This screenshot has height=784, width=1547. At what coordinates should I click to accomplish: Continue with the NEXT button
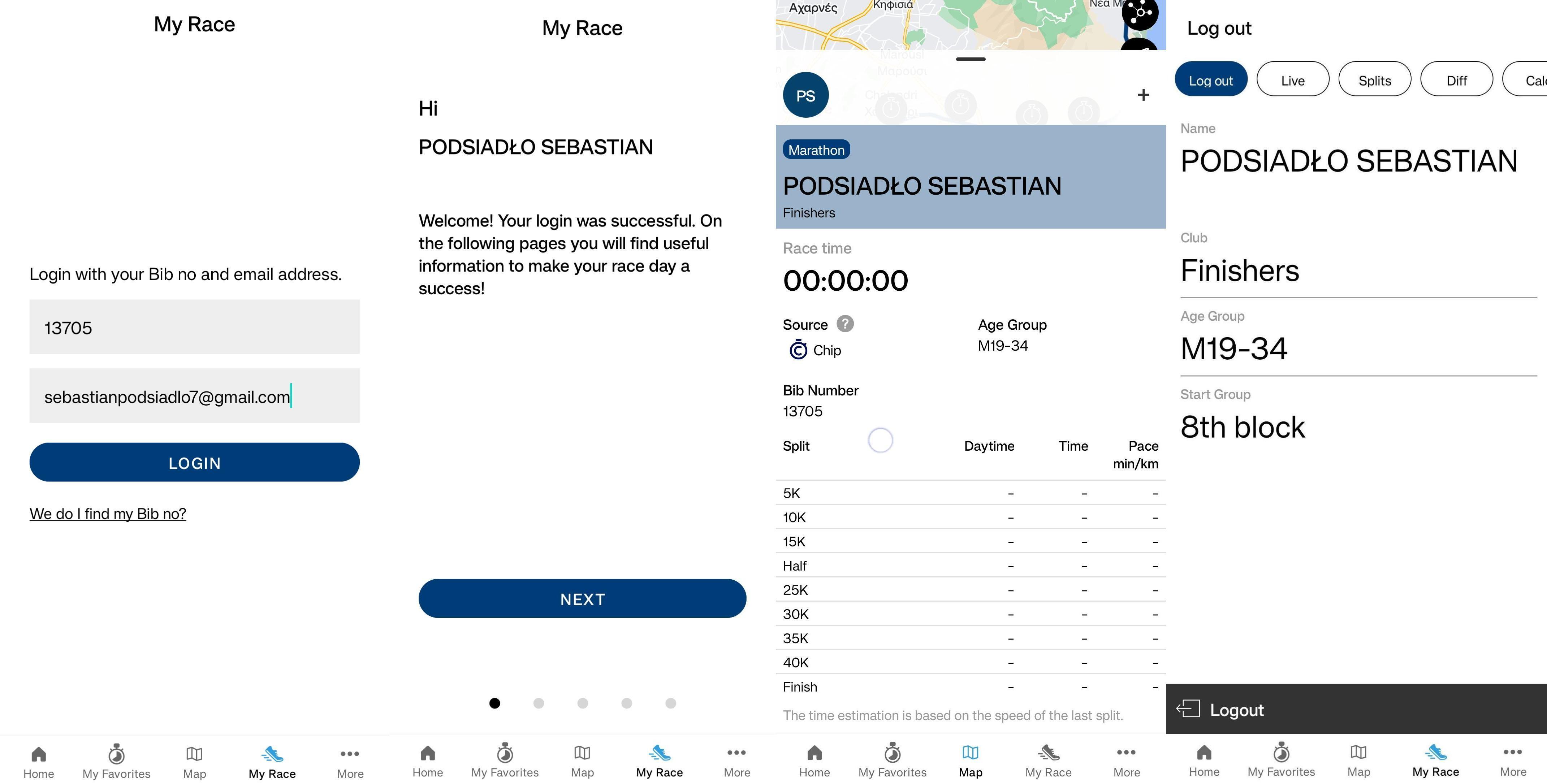(582, 598)
